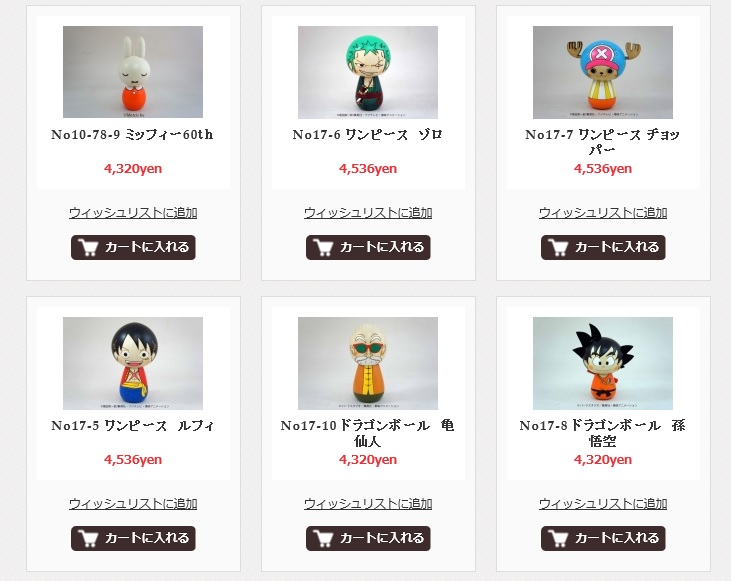This screenshot has height=581, width=731.
Task: Add No17-8 Dragon Ball Son Goku to cart
Action: pos(603,538)
